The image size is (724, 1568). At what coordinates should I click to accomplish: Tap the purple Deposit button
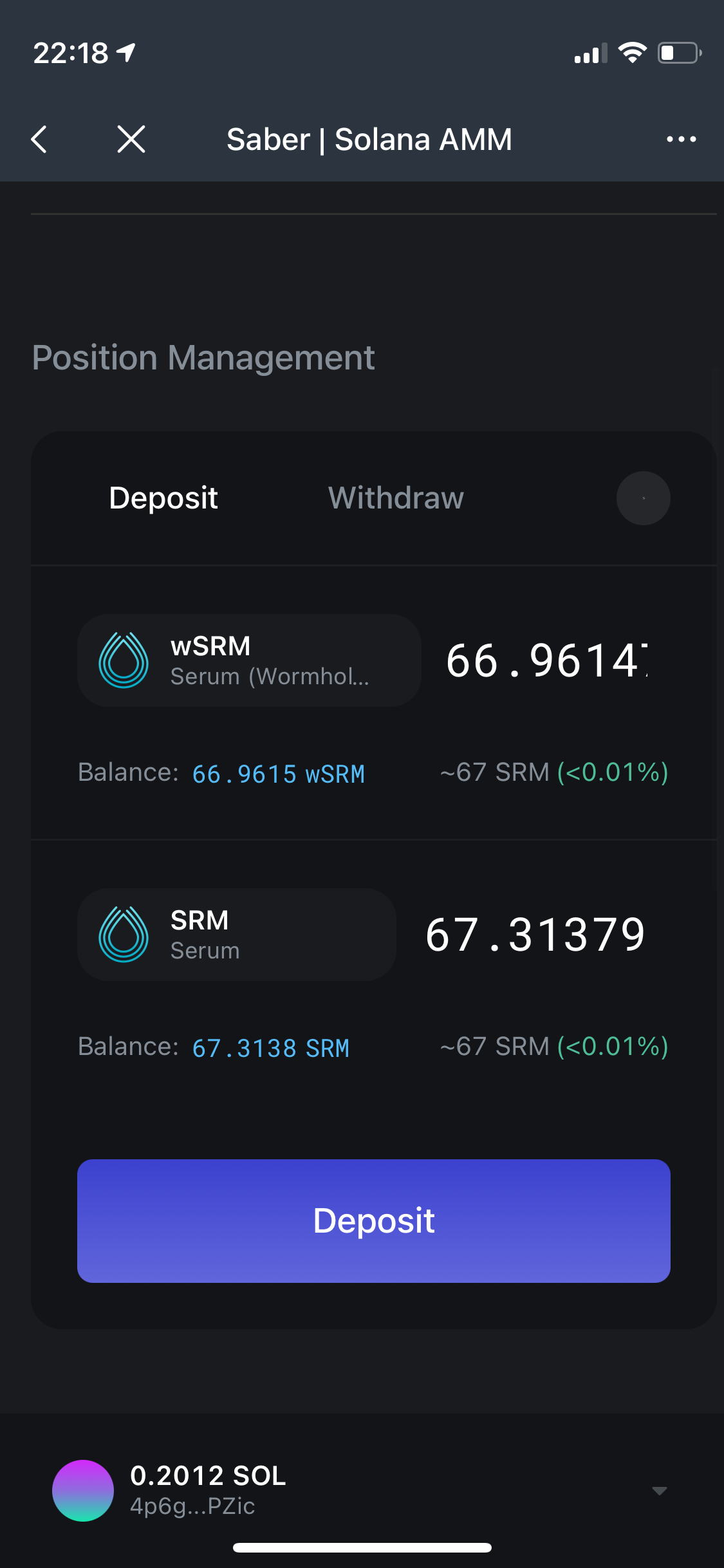[x=374, y=1221]
